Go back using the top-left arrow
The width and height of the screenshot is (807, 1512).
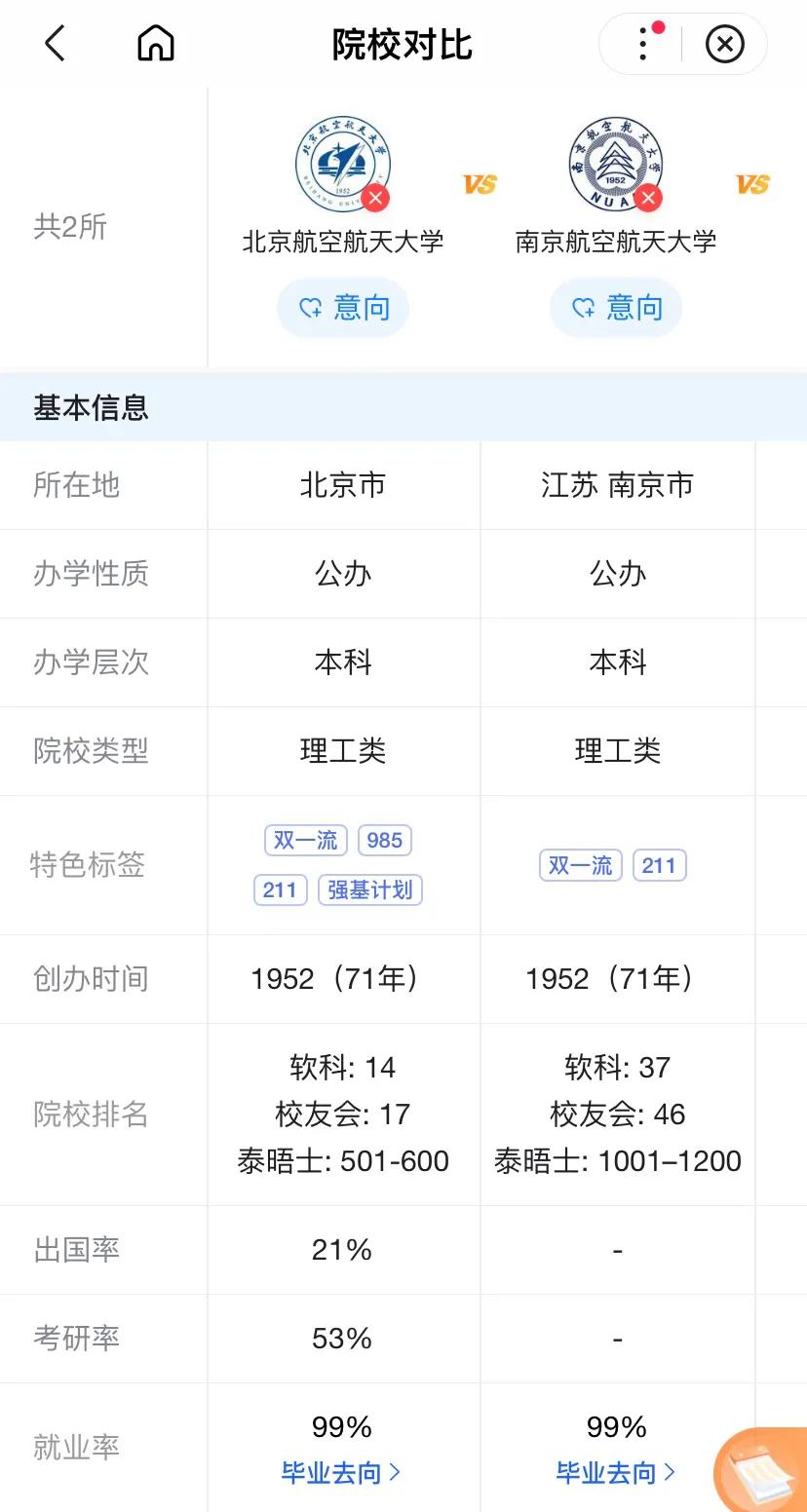55,44
